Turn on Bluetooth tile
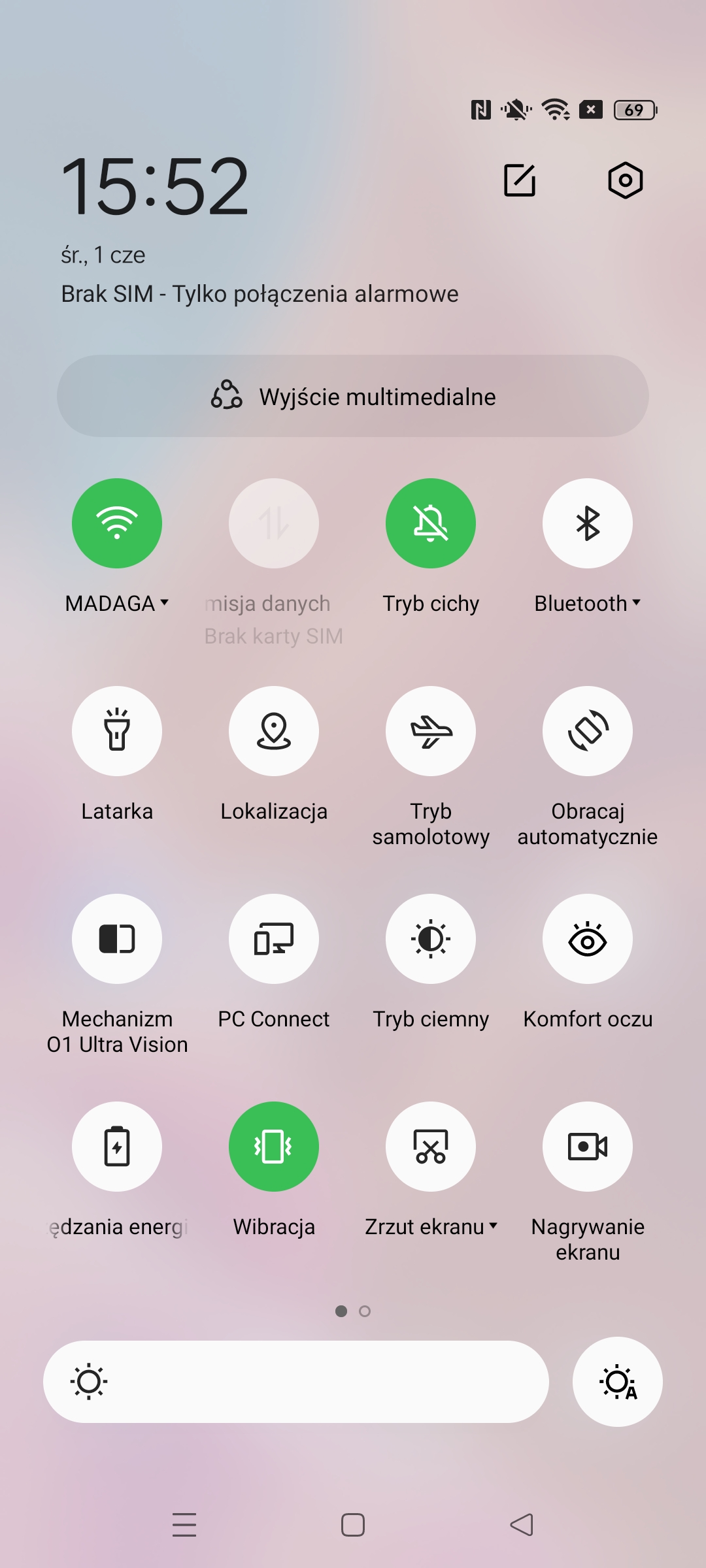 588,523
